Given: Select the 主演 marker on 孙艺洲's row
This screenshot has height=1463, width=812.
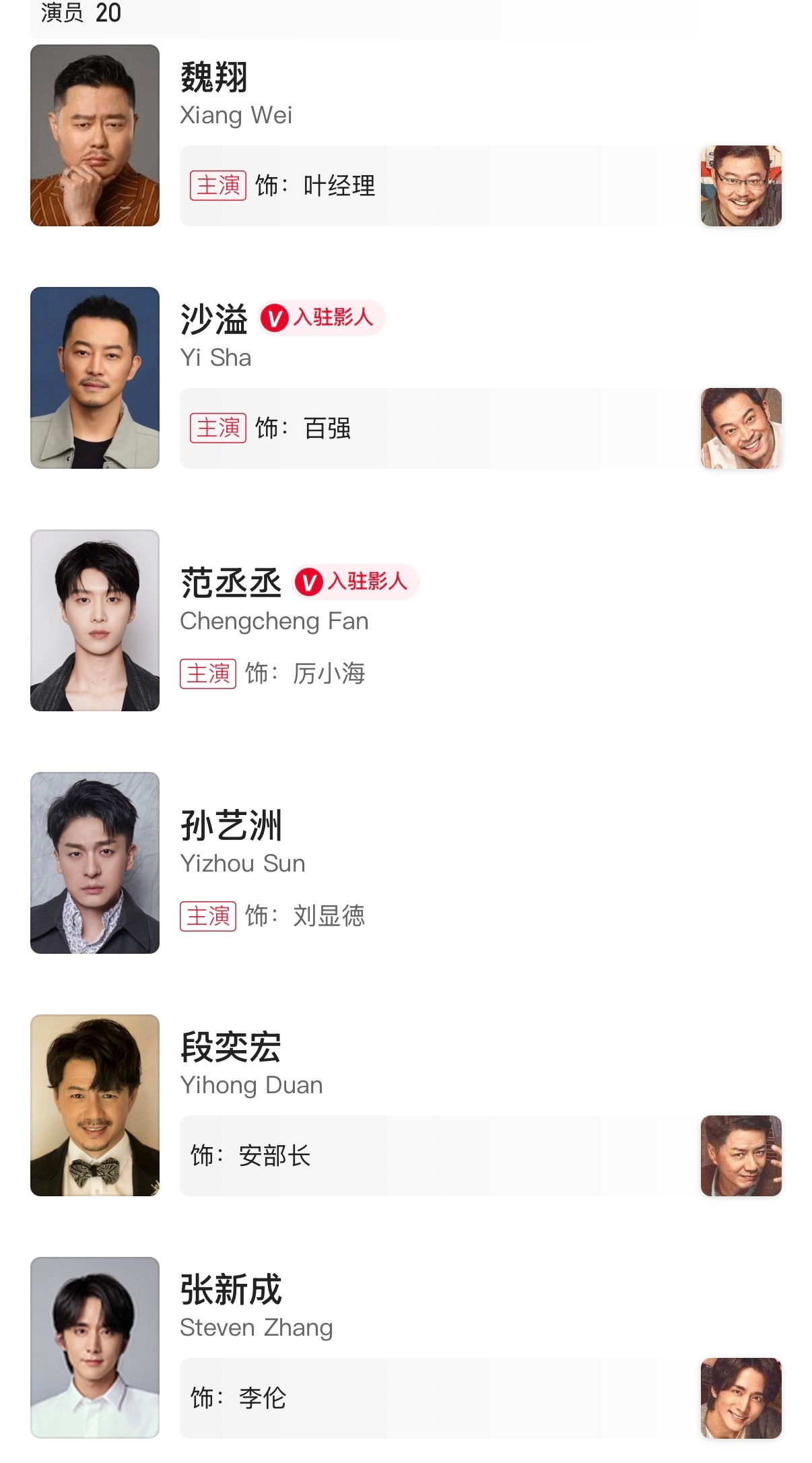Looking at the screenshot, I should point(209,915).
